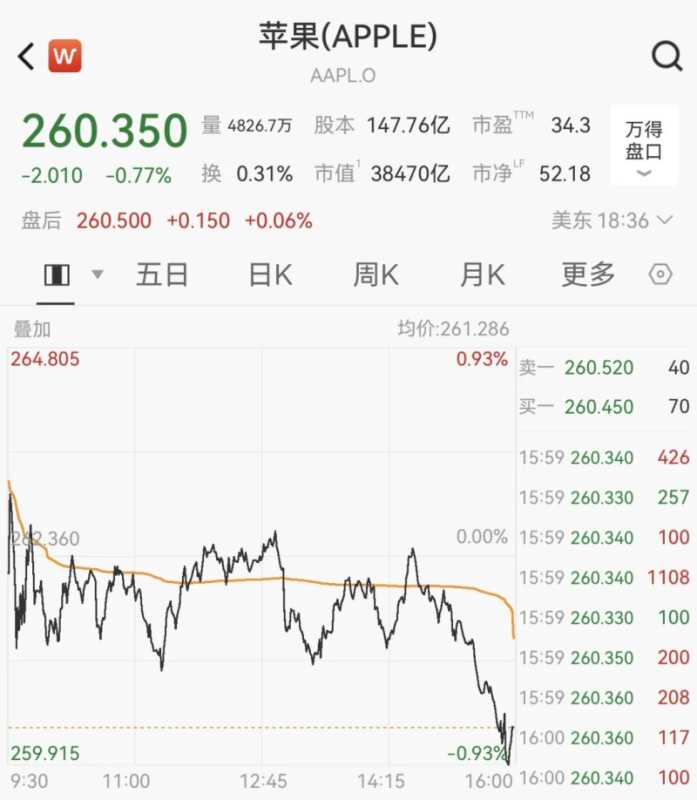Select the 周K chart tab
Image resolution: width=697 pixels, height=800 pixels.
(x=376, y=275)
